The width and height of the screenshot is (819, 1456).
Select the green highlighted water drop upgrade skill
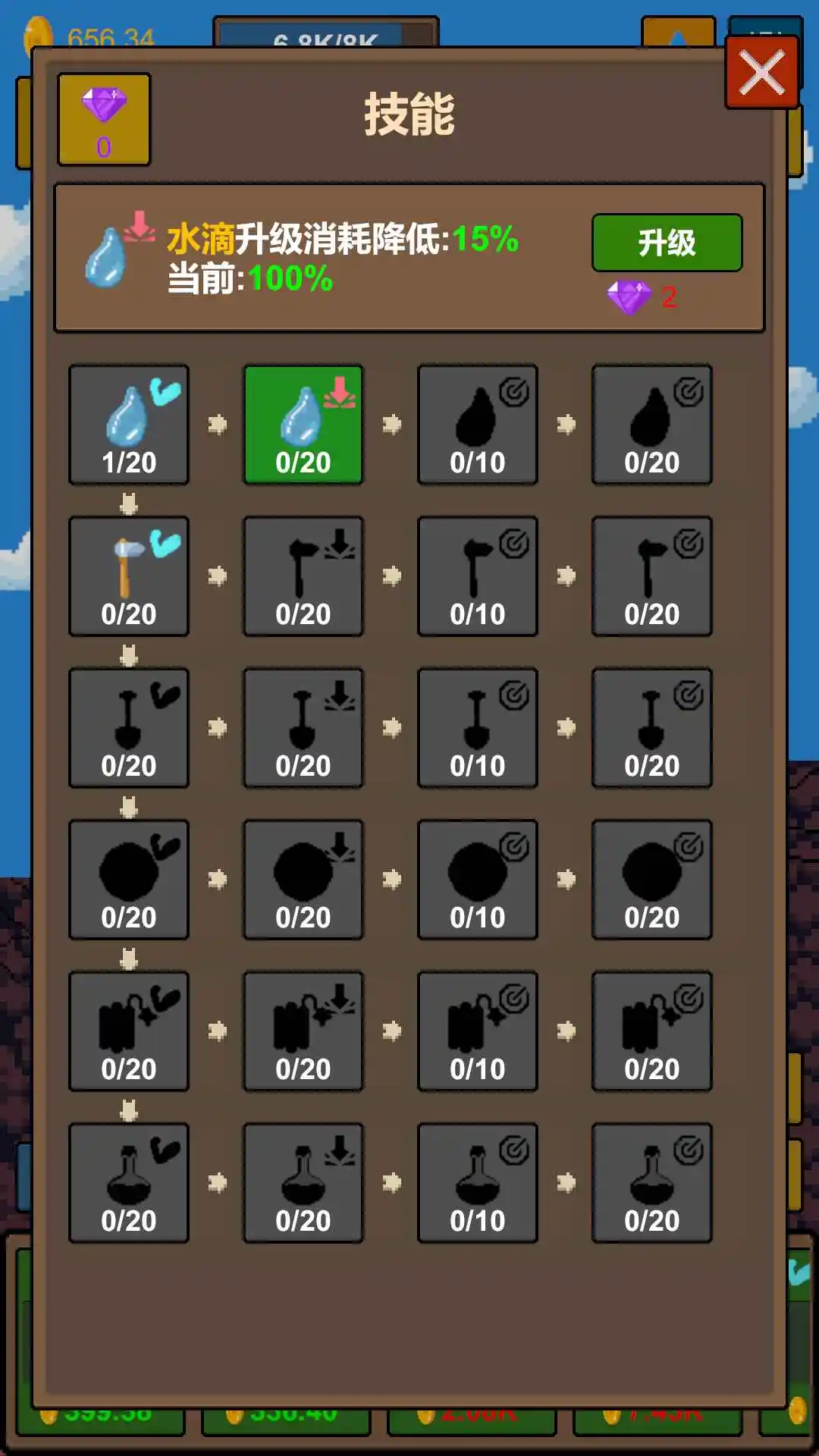(303, 425)
